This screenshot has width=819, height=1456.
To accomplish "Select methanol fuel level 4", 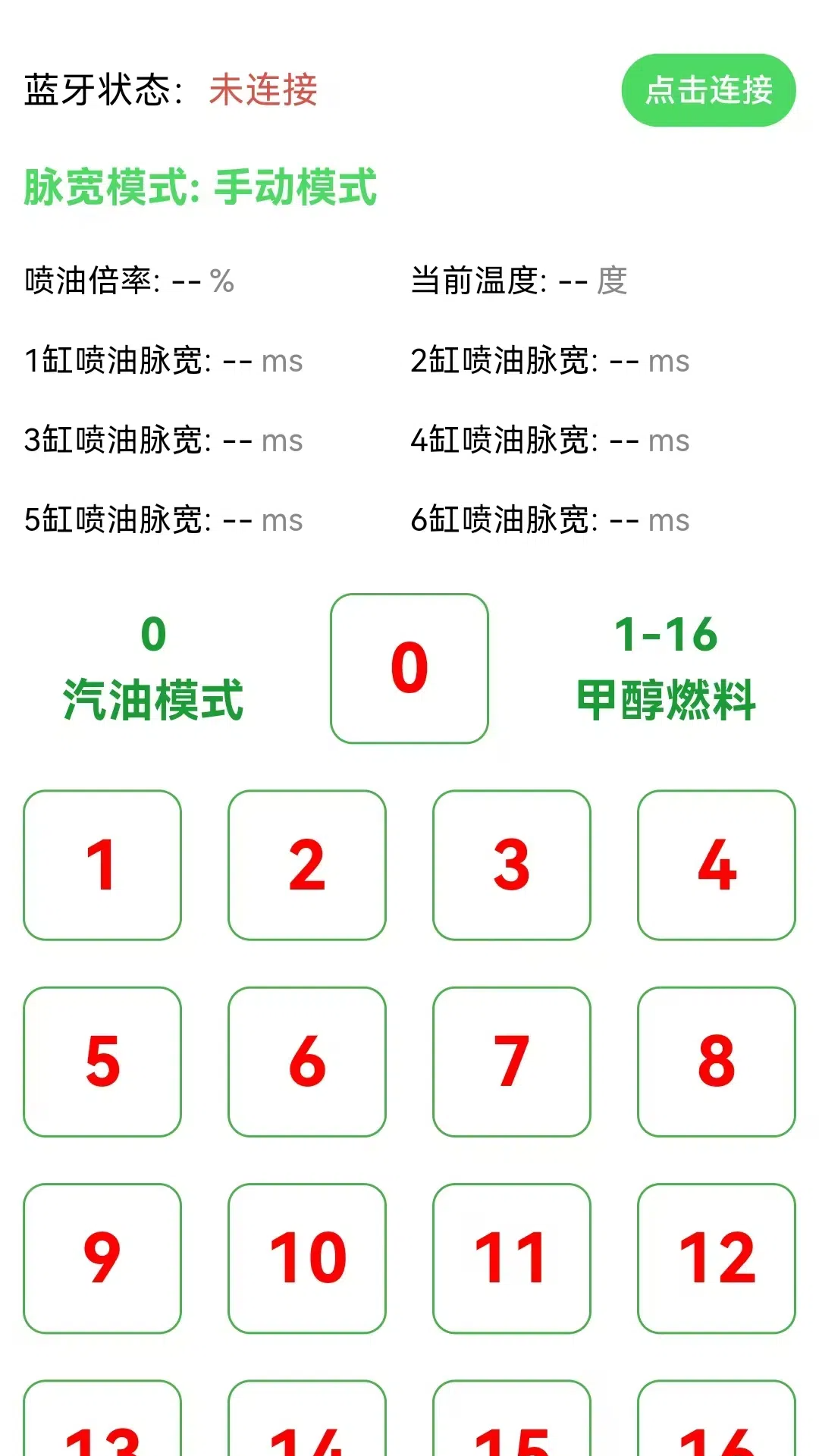I will [x=716, y=866].
